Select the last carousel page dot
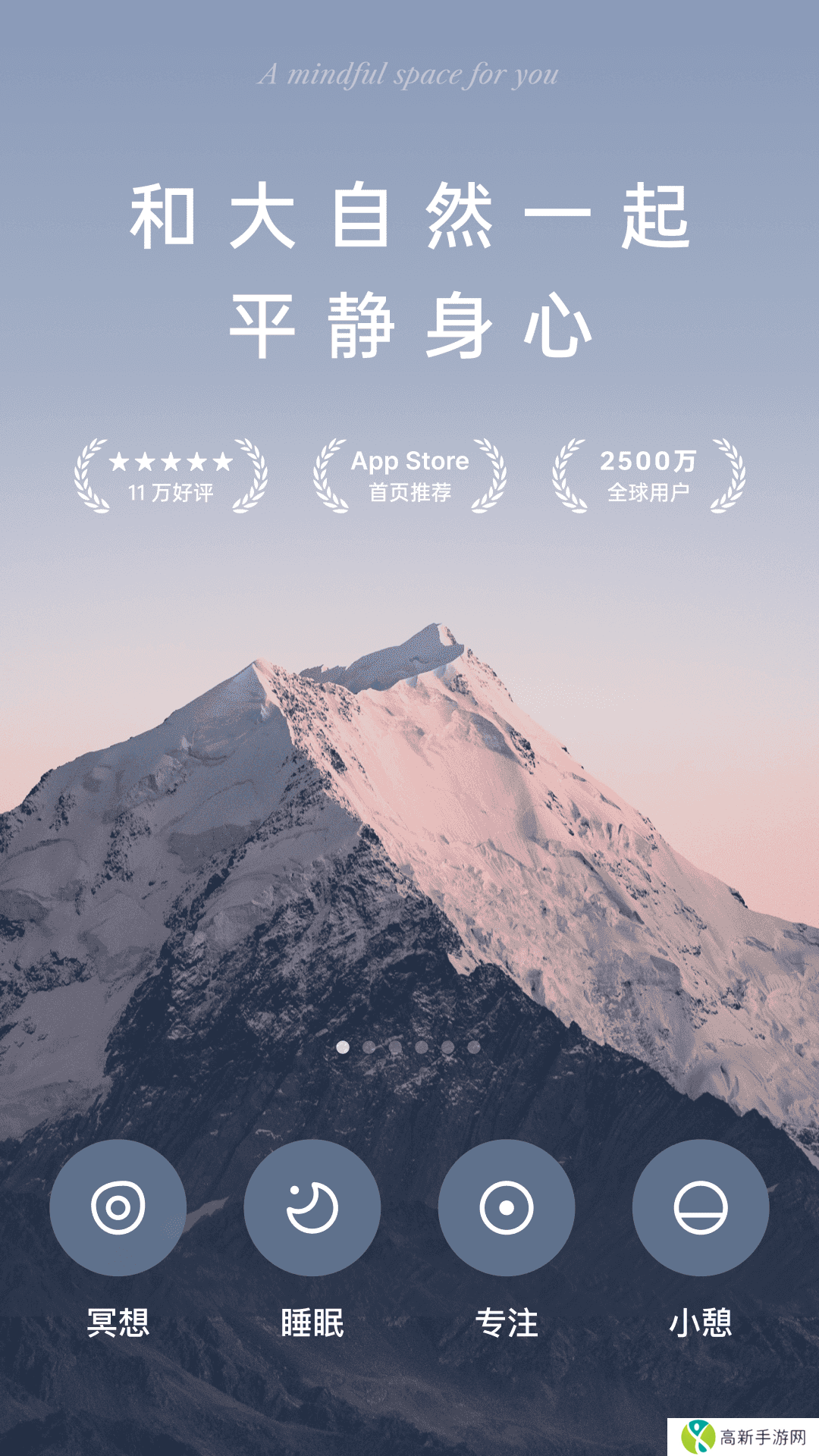819x1456 pixels. click(474, 1047)
